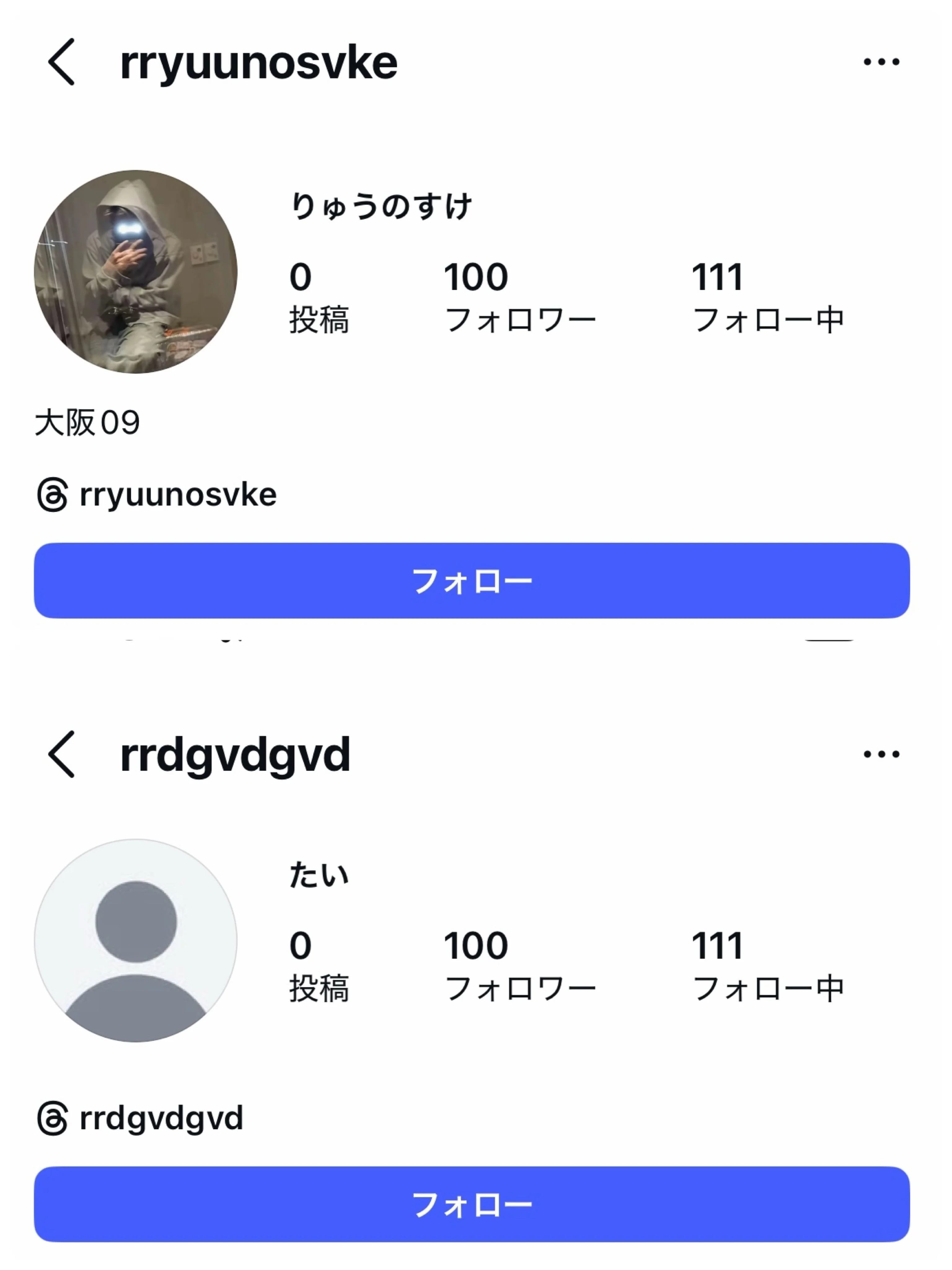Show rryuunosvke's フォロー中 list
The image size is (952, 1270).
point(767,297)
